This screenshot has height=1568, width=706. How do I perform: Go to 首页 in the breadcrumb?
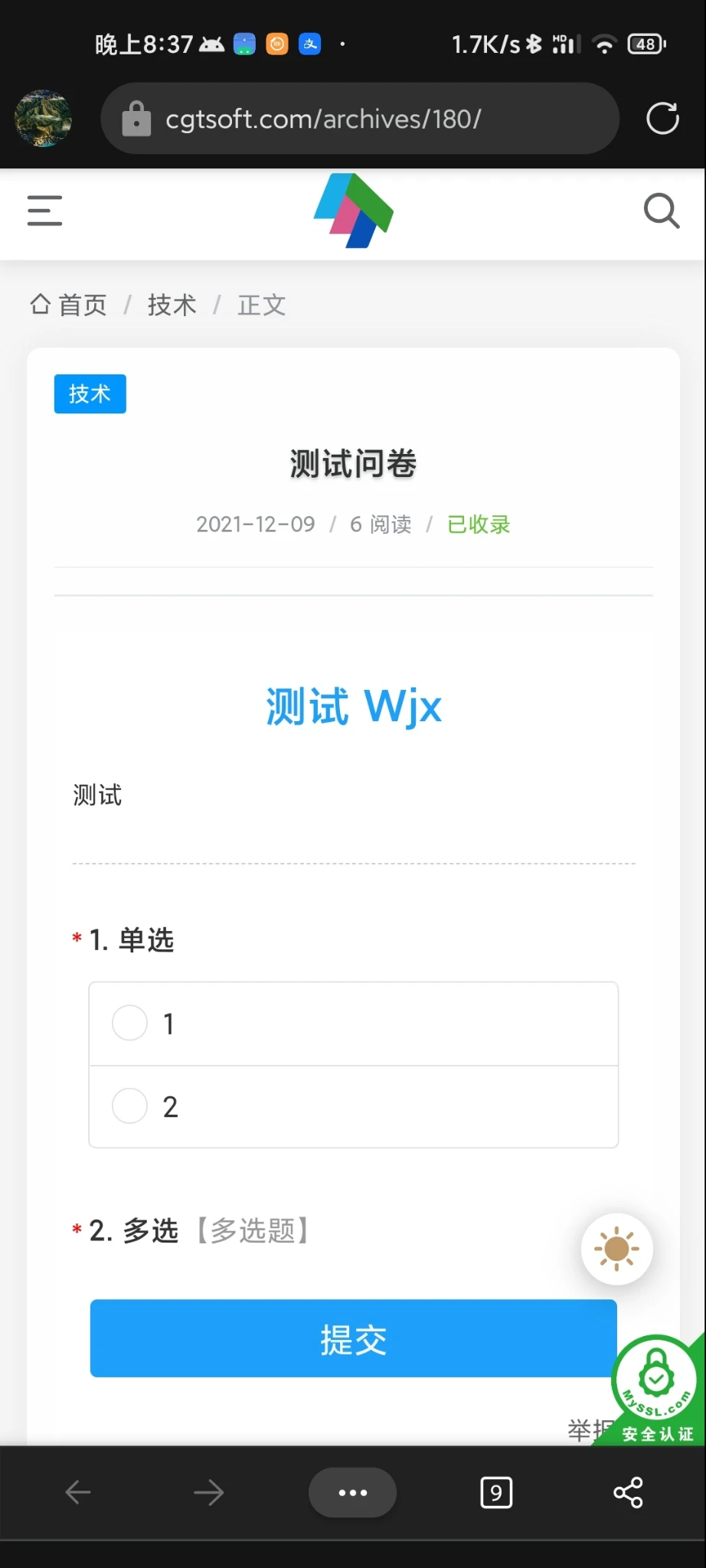pos(69,305)
